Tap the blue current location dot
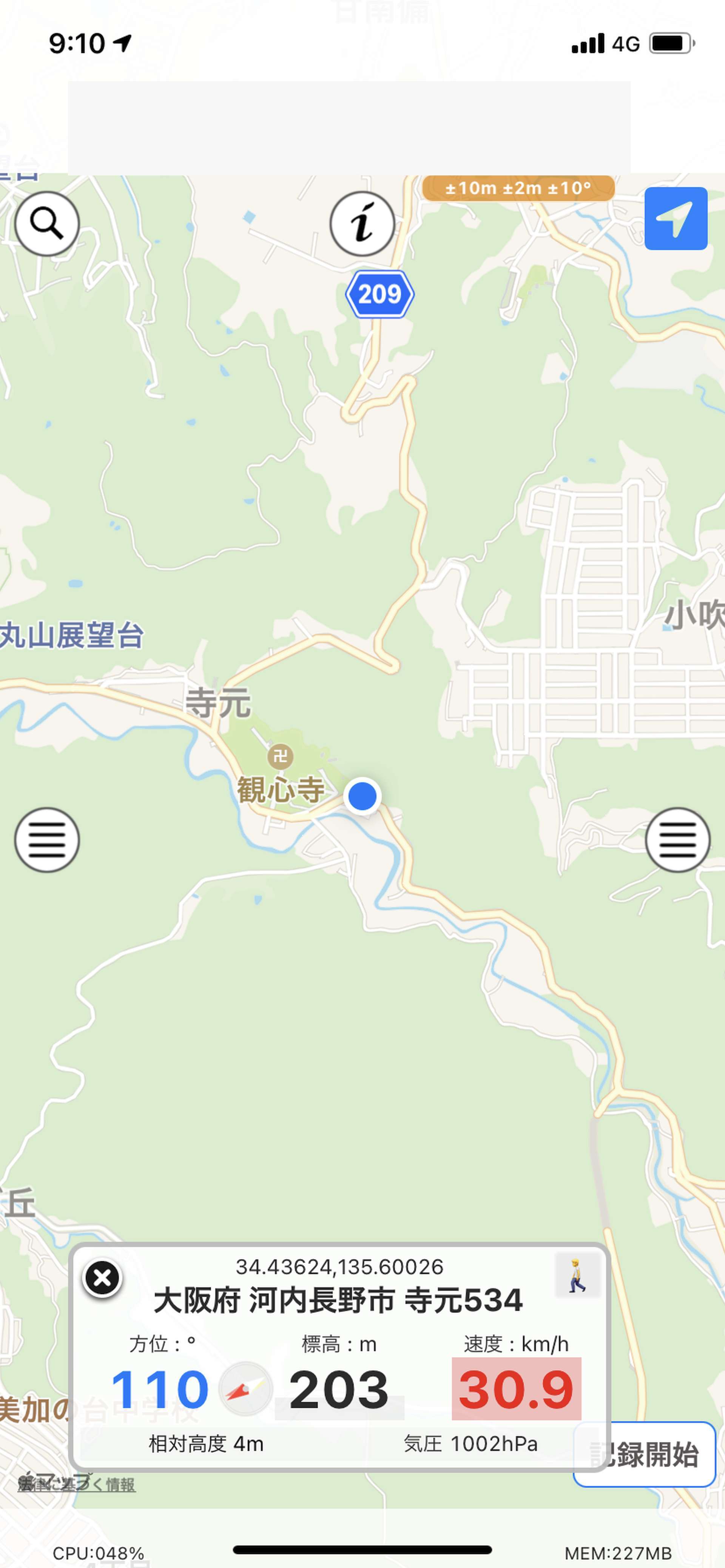 coord(362,796)
